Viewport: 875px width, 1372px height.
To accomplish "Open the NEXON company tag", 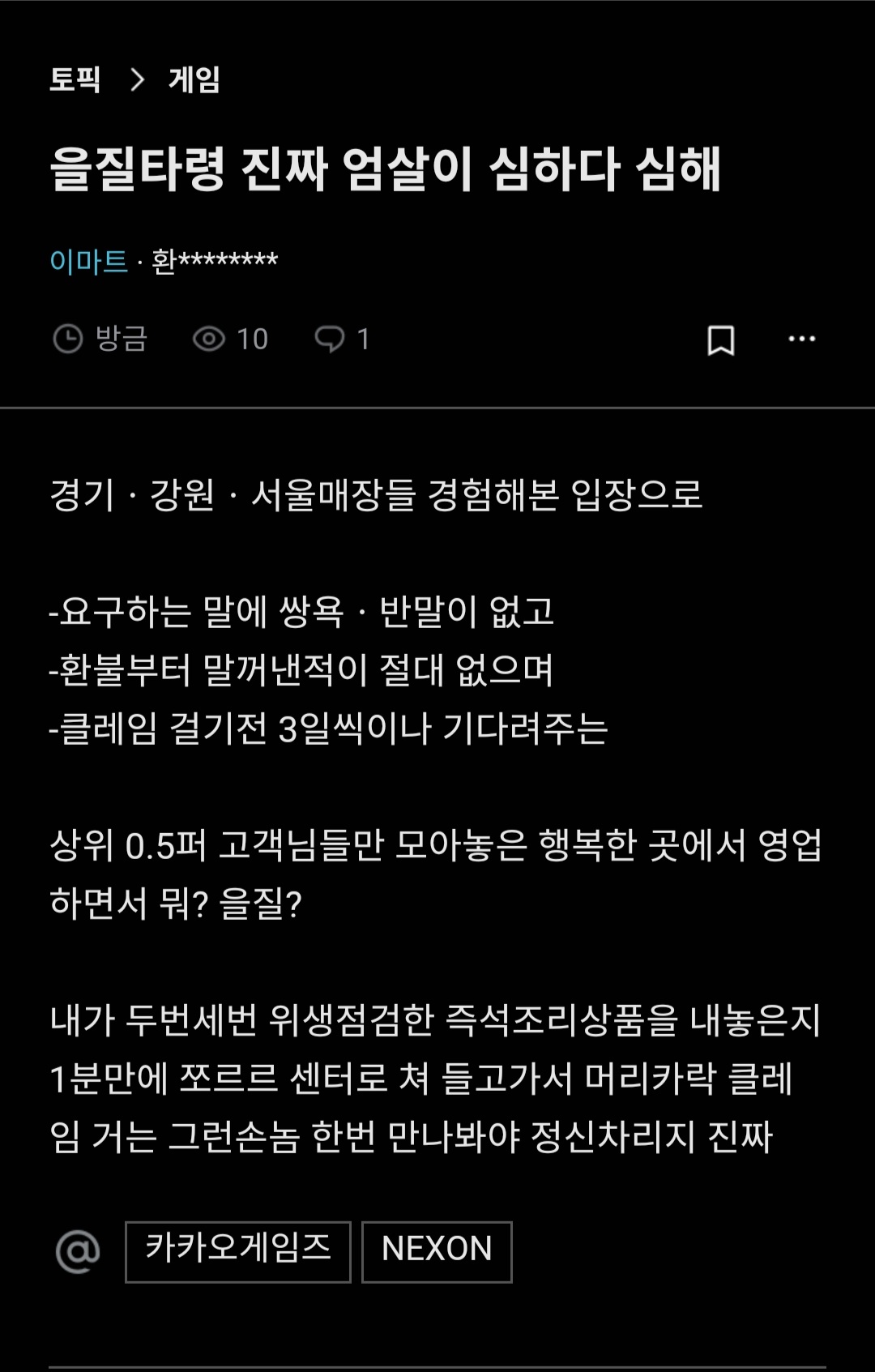I will tap(437, 1251).
